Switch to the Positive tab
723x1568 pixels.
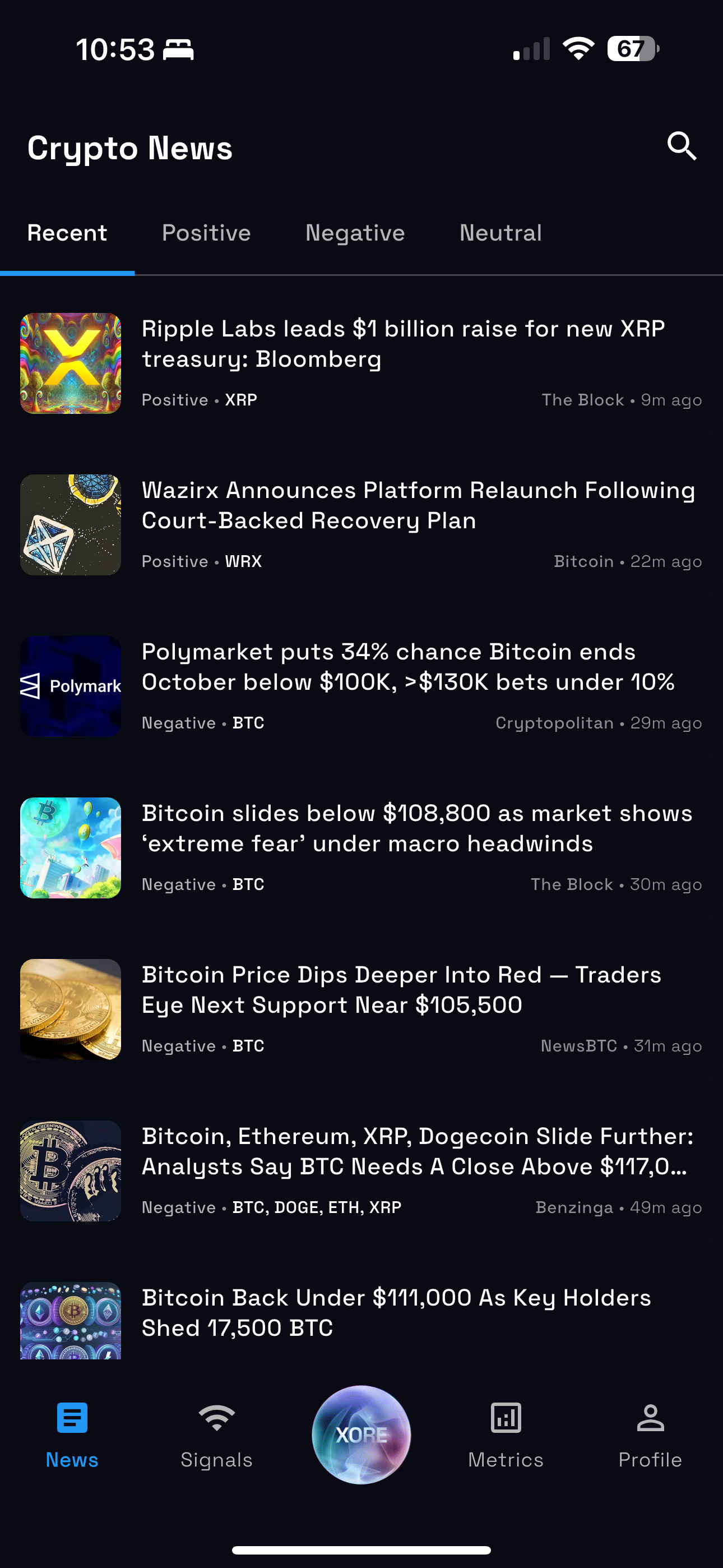tap(206, 233)
